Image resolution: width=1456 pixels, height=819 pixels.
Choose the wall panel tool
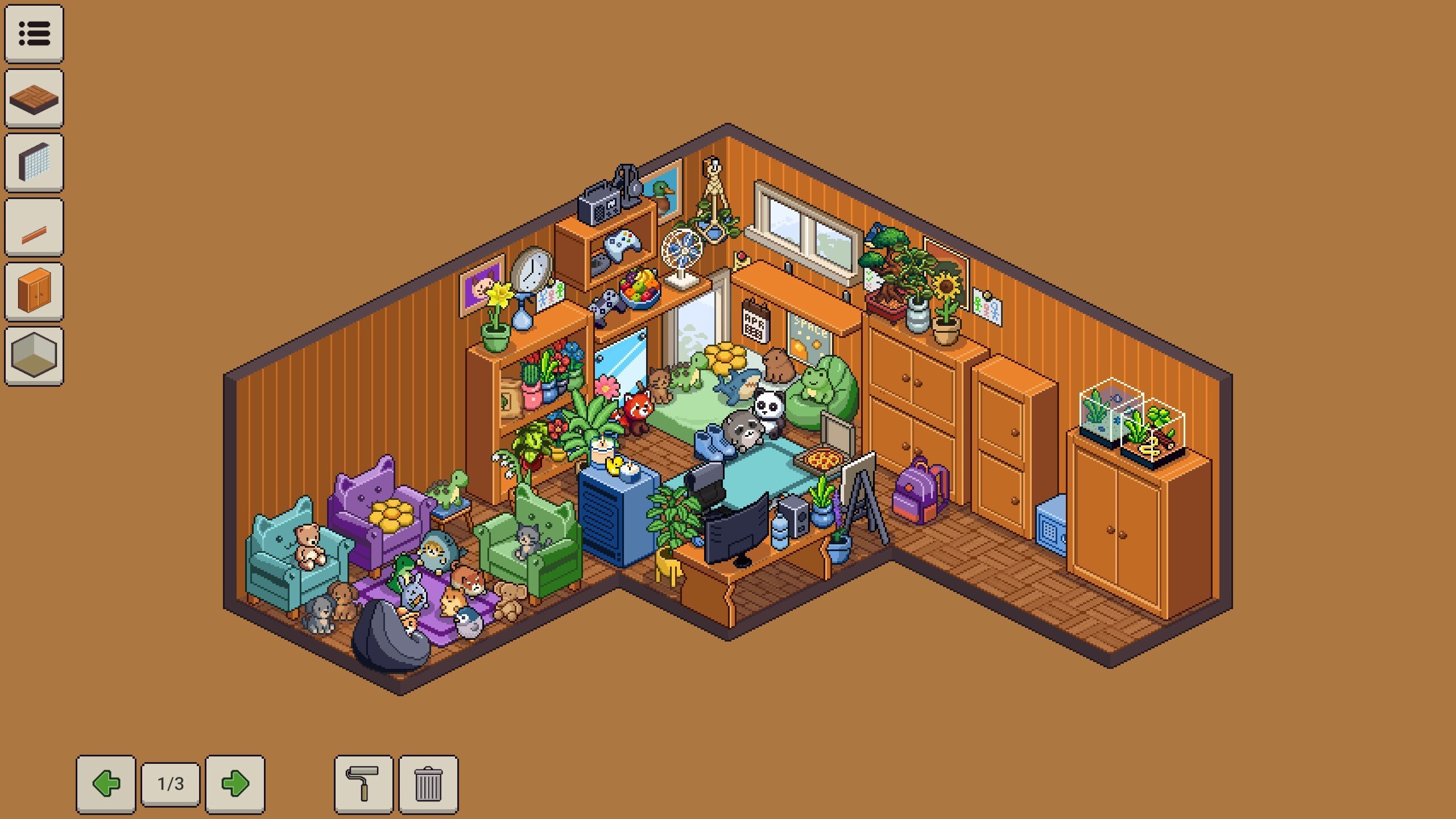(x=34, y=163)
